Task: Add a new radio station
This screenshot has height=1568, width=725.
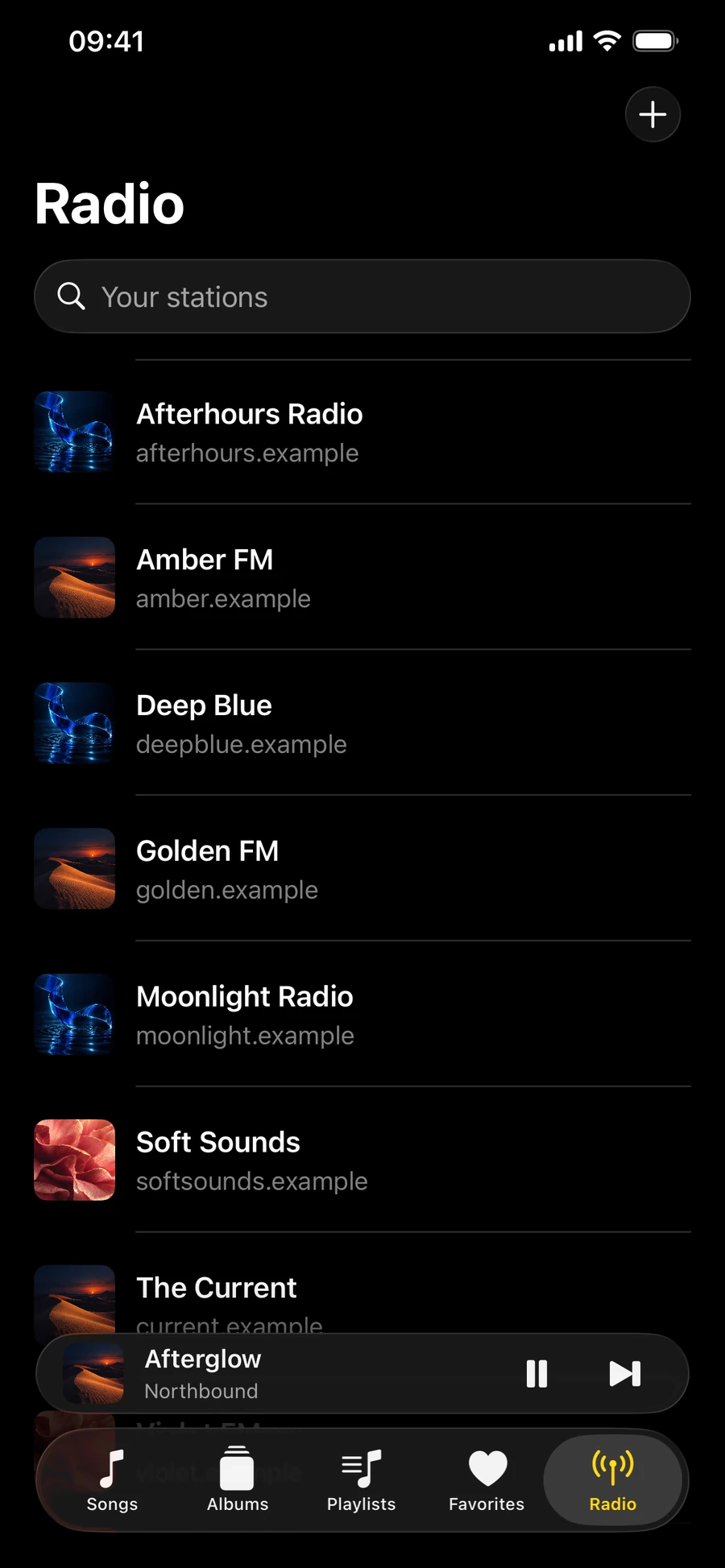Action: pyautogui.click(x=652, y=114)
